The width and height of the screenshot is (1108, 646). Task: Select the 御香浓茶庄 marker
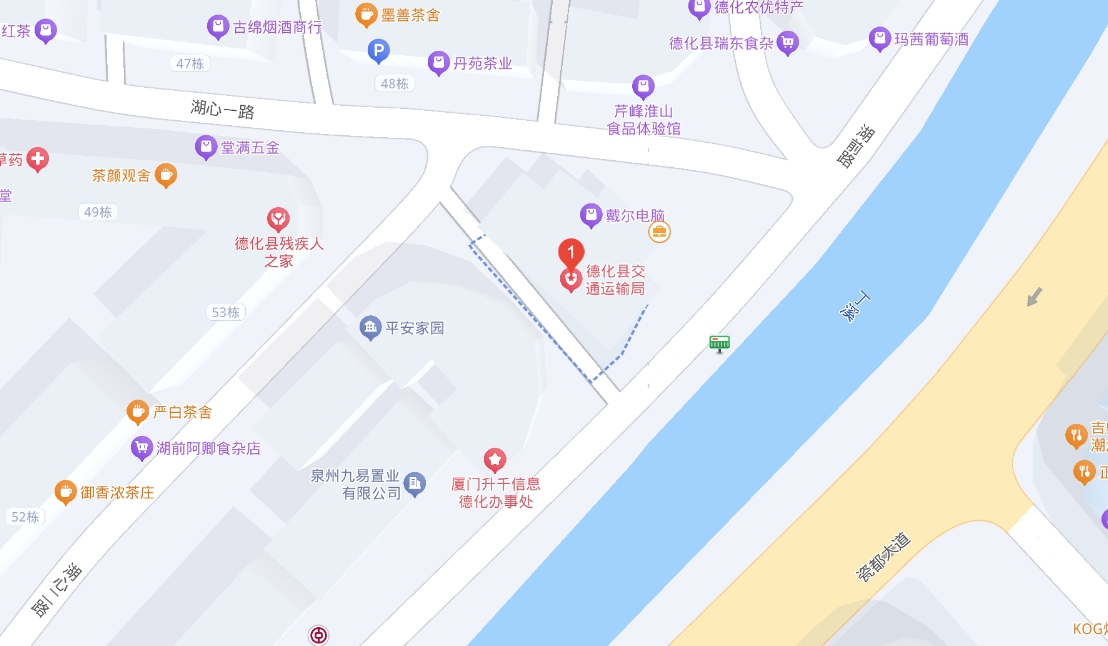(66, 491)
